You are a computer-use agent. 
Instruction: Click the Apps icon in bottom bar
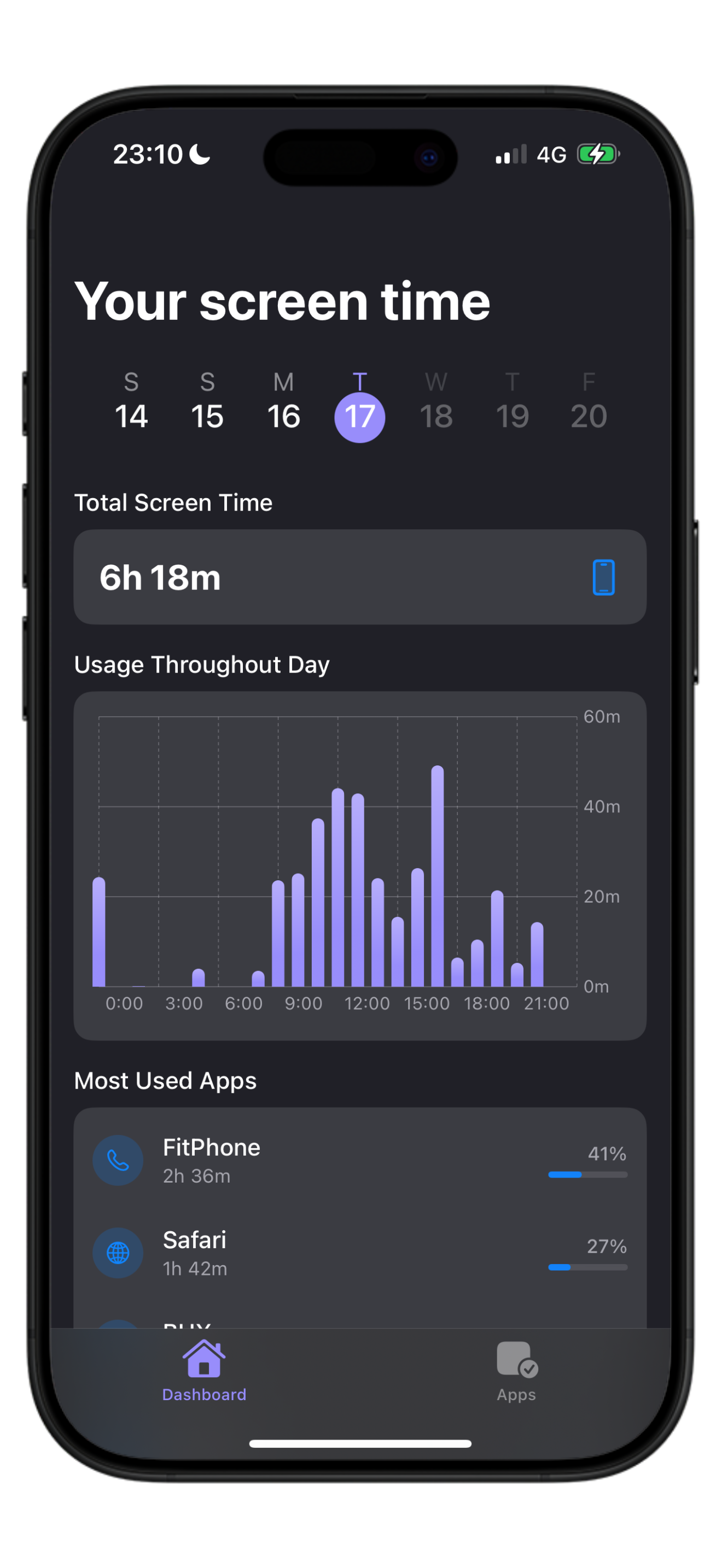516,1359
